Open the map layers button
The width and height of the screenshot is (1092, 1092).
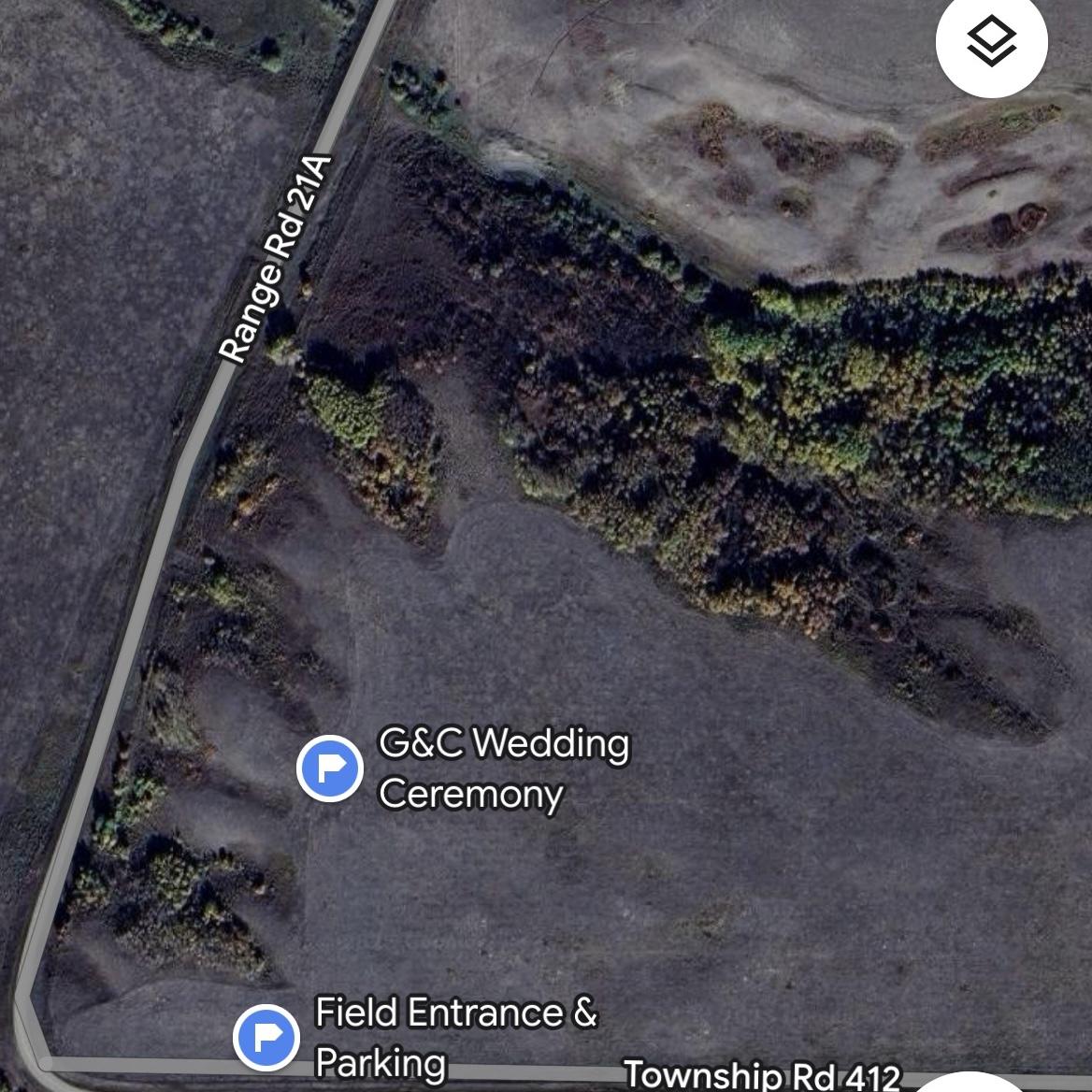point(991,42)
